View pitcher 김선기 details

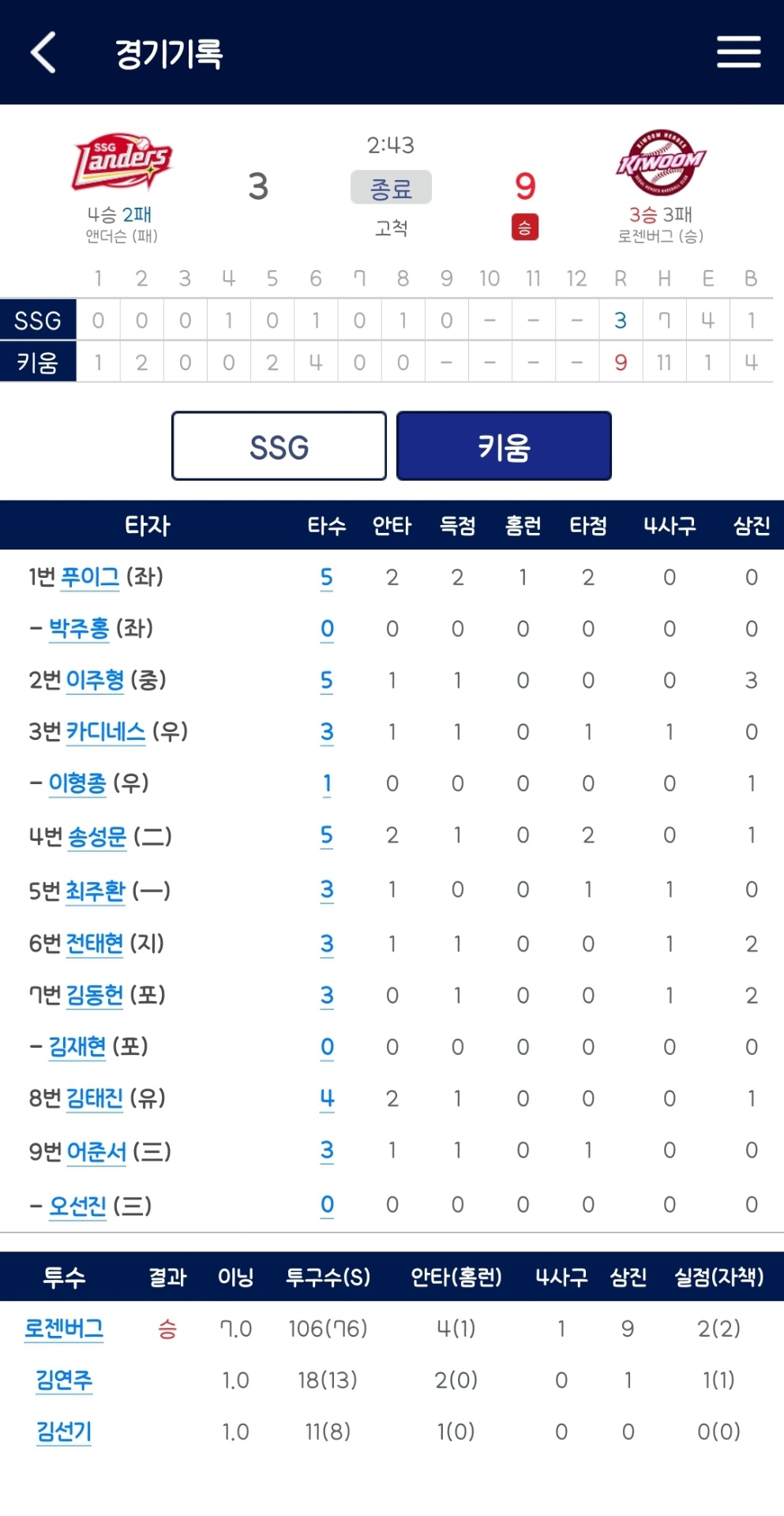point(64,1432)
